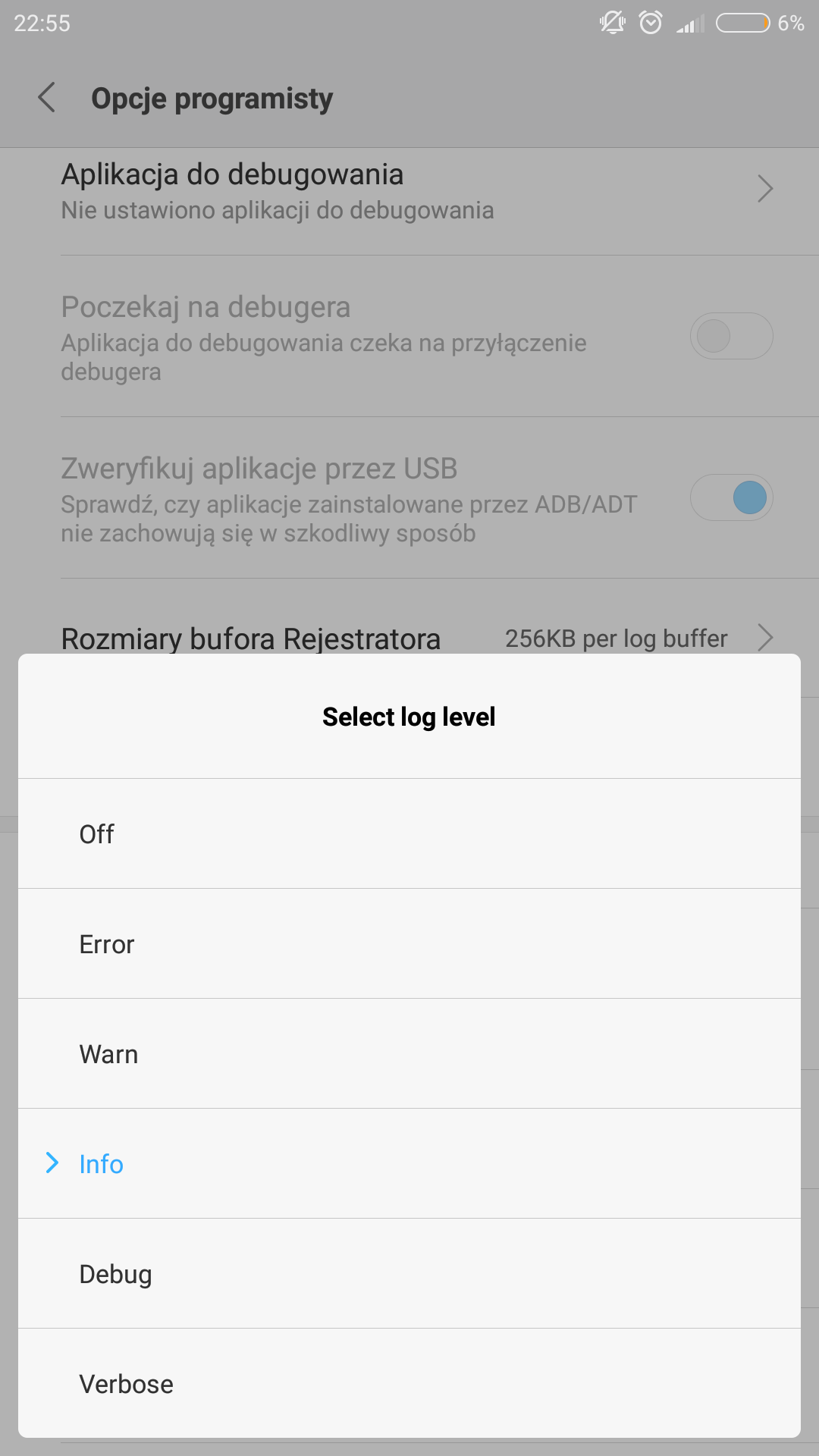Open Rozmiary bufora Rejestratora

click(x=409, y=639)
